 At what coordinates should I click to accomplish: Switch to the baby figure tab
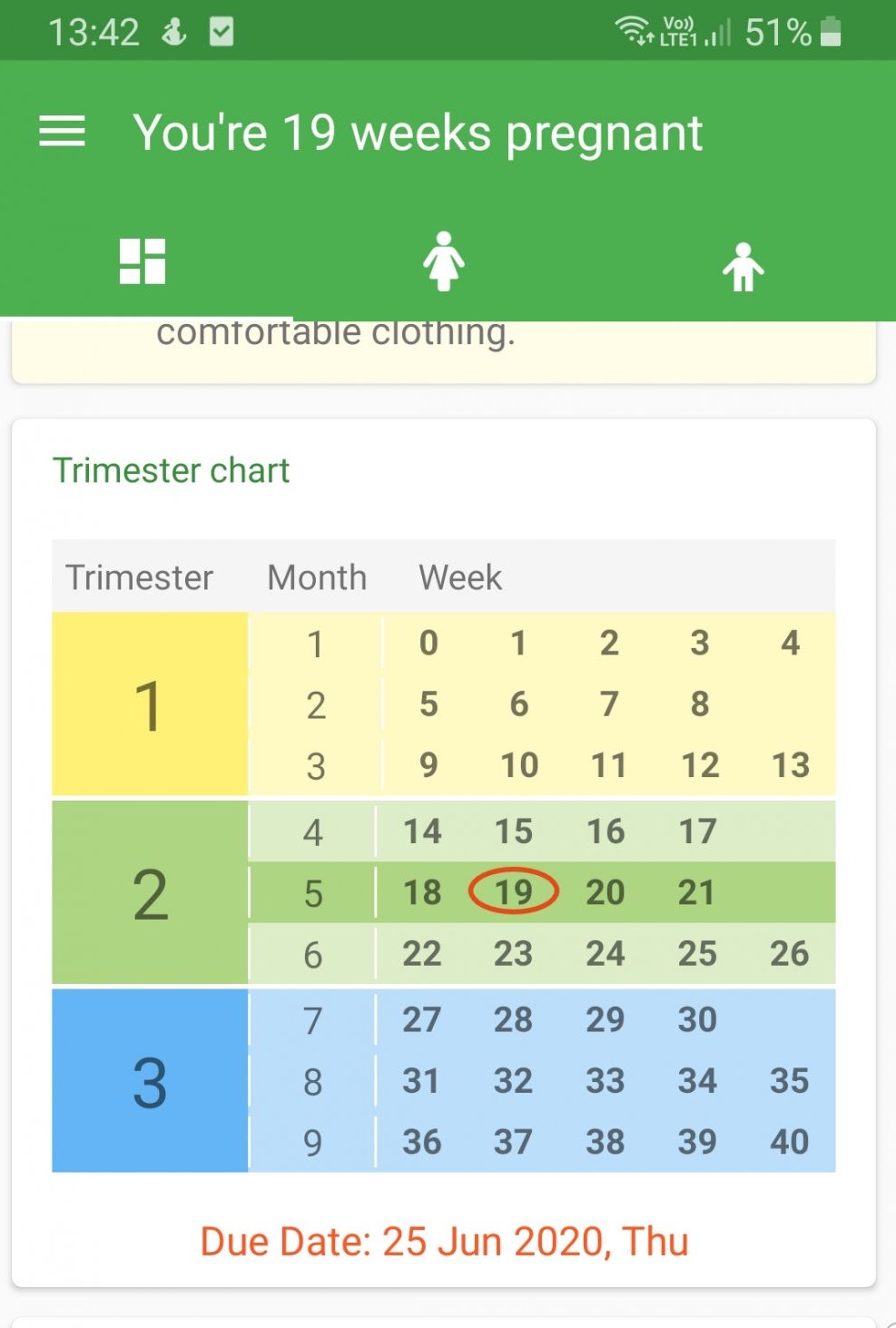743,267
